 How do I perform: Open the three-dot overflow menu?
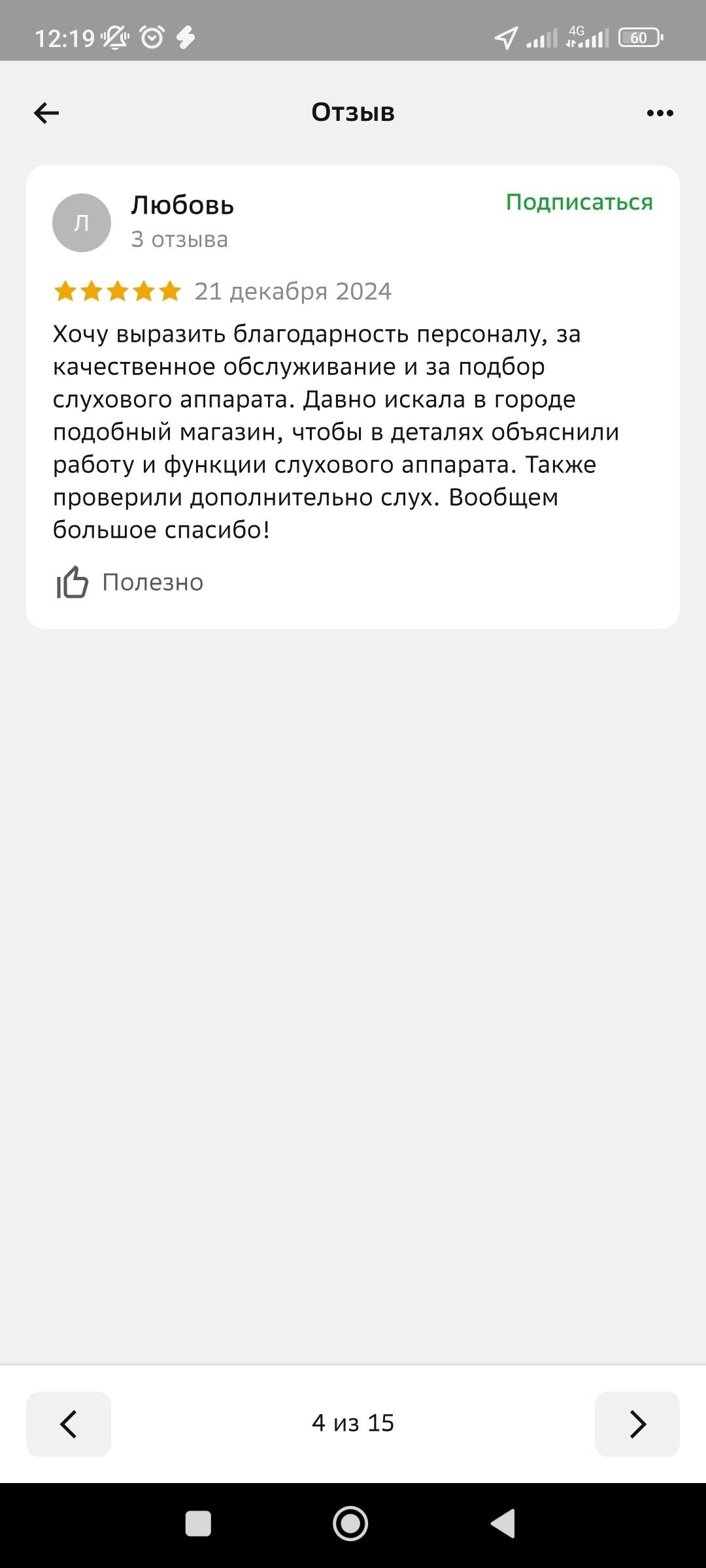pos(660,113)
